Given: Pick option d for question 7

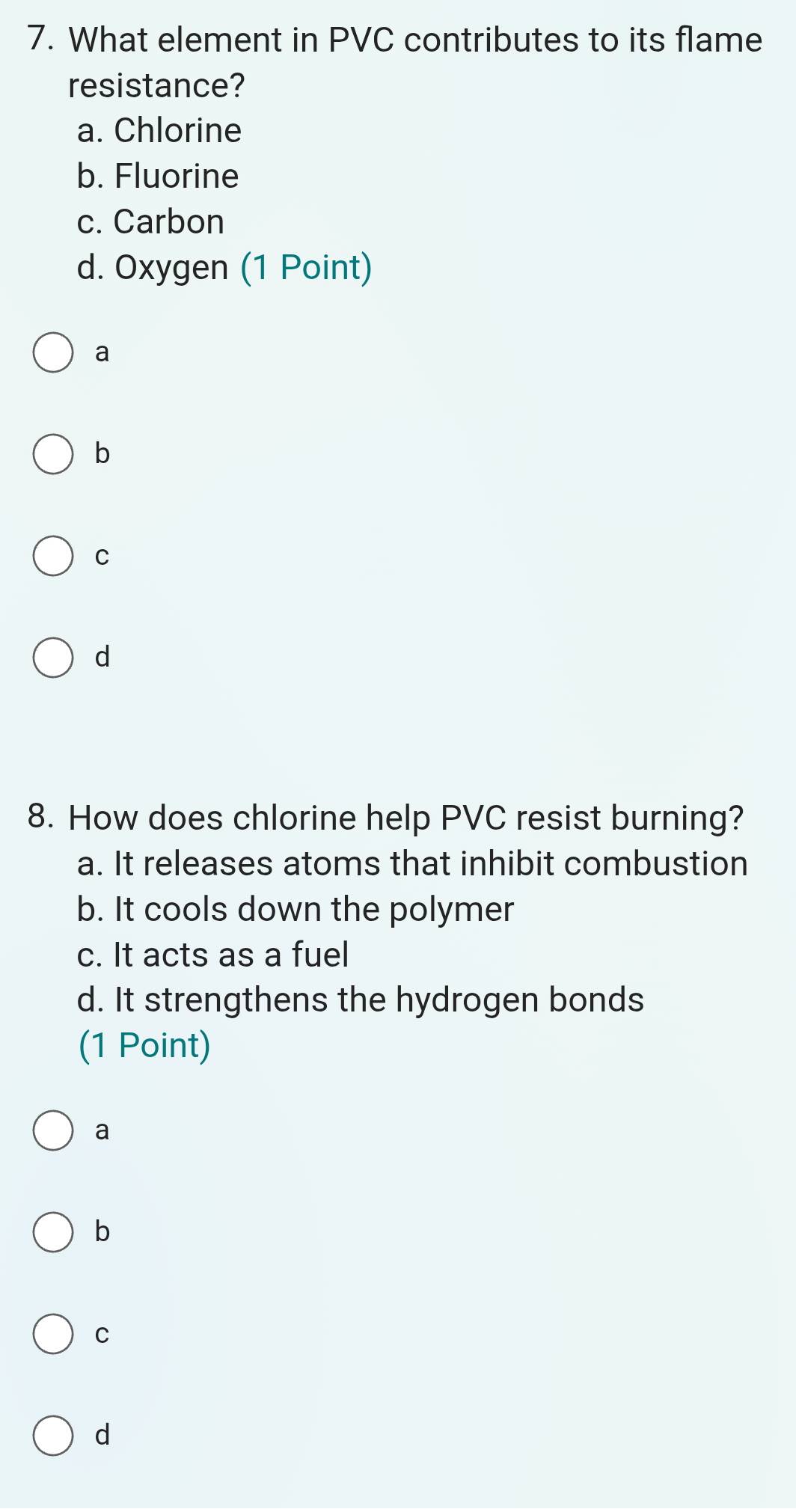Looking at the screenshot, I should pyautogui.click(x=53, y=658).
